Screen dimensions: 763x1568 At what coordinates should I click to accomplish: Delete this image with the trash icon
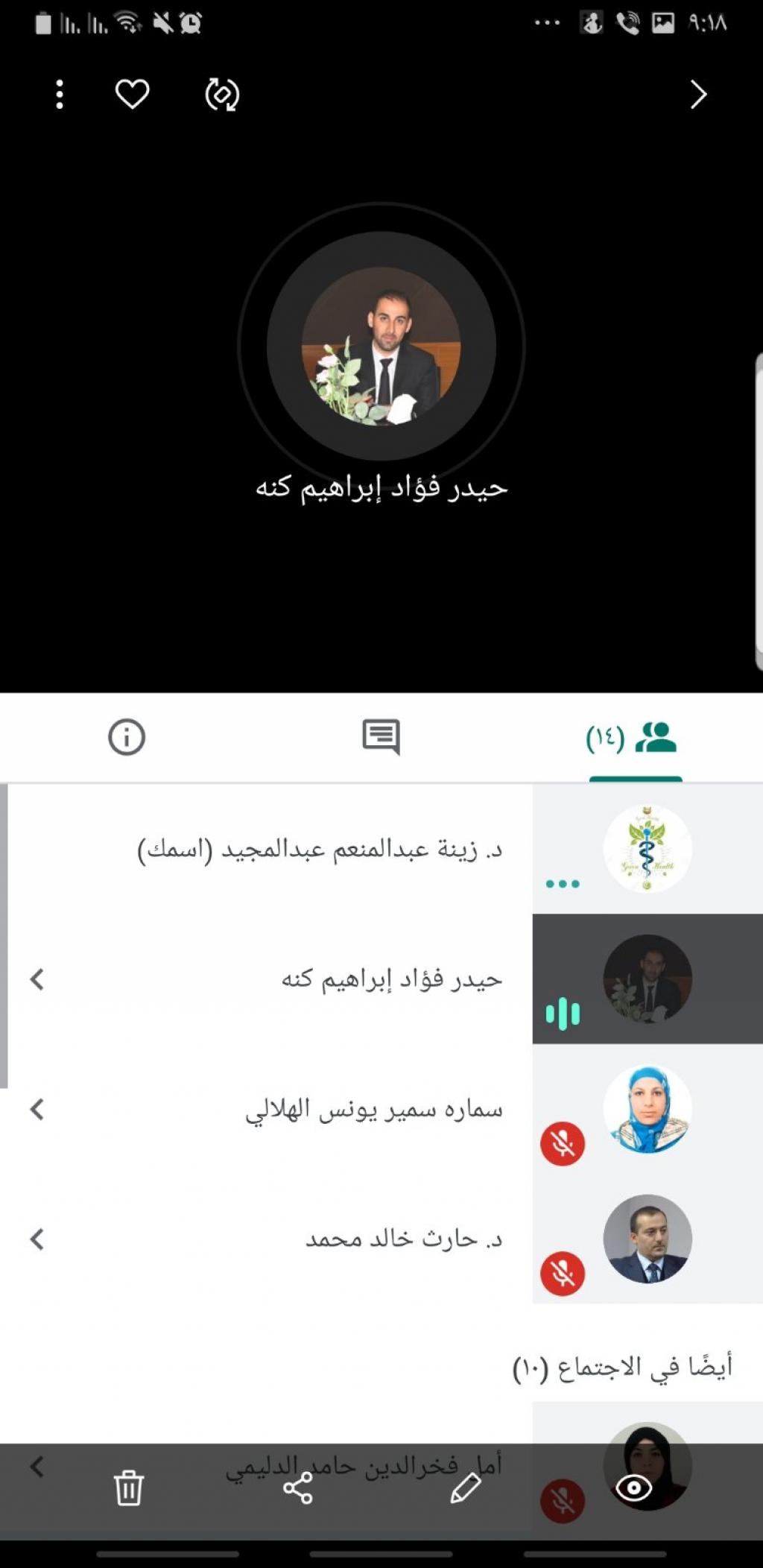pyautogui.click(x=129, y=1488)
